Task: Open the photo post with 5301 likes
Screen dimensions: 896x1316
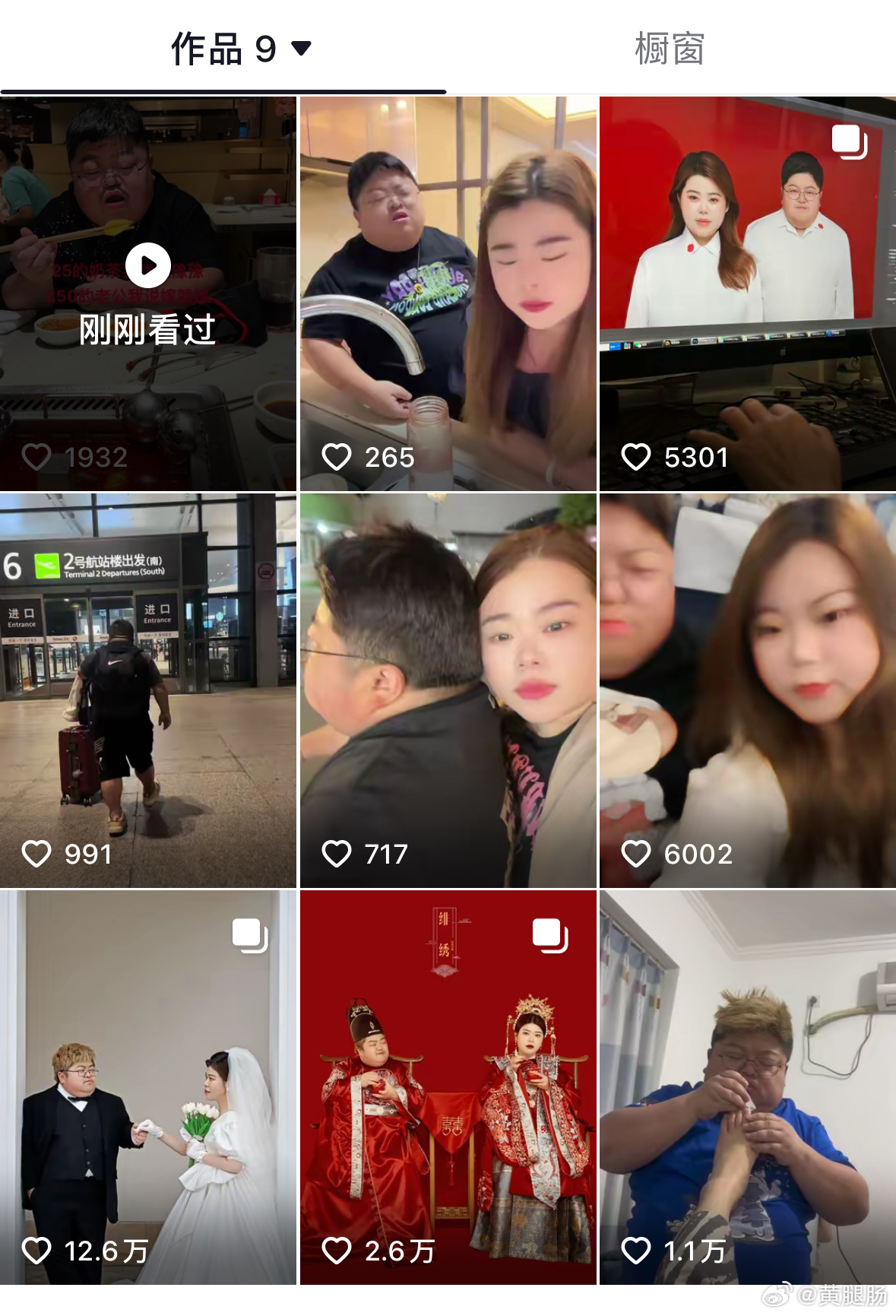Action: pyautogui.click(x=747, y=293)
